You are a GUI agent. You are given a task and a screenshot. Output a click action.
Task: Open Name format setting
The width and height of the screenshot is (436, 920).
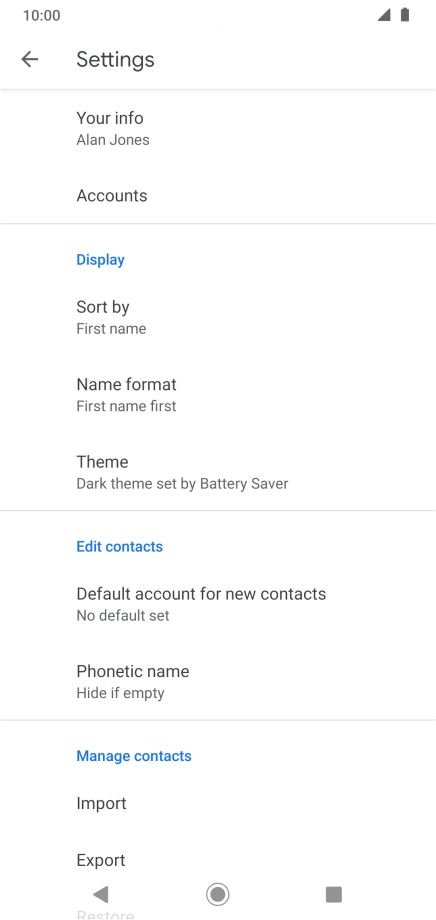point(218,395)
